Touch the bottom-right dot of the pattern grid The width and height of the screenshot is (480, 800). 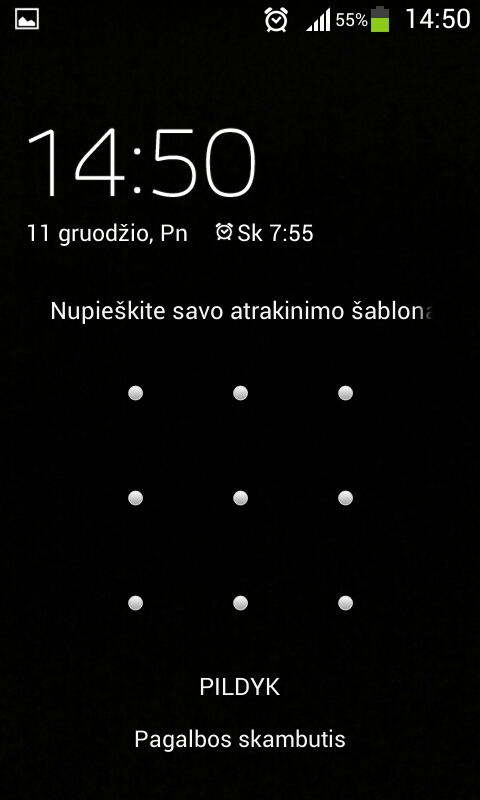[x=345, y=603]
